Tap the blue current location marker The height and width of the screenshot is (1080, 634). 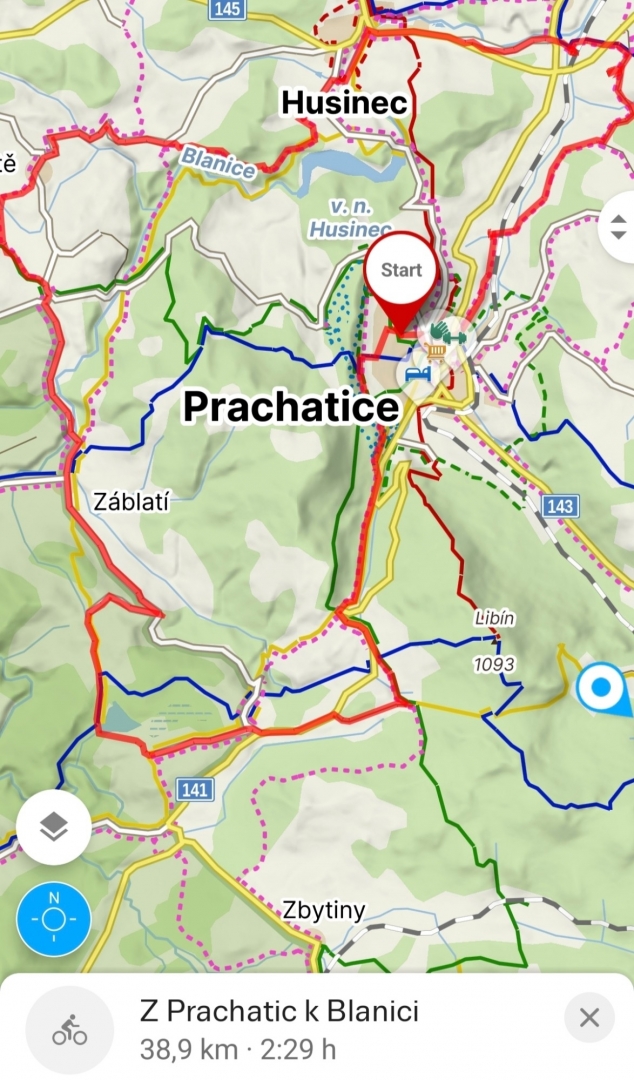(x=602, y=688)
